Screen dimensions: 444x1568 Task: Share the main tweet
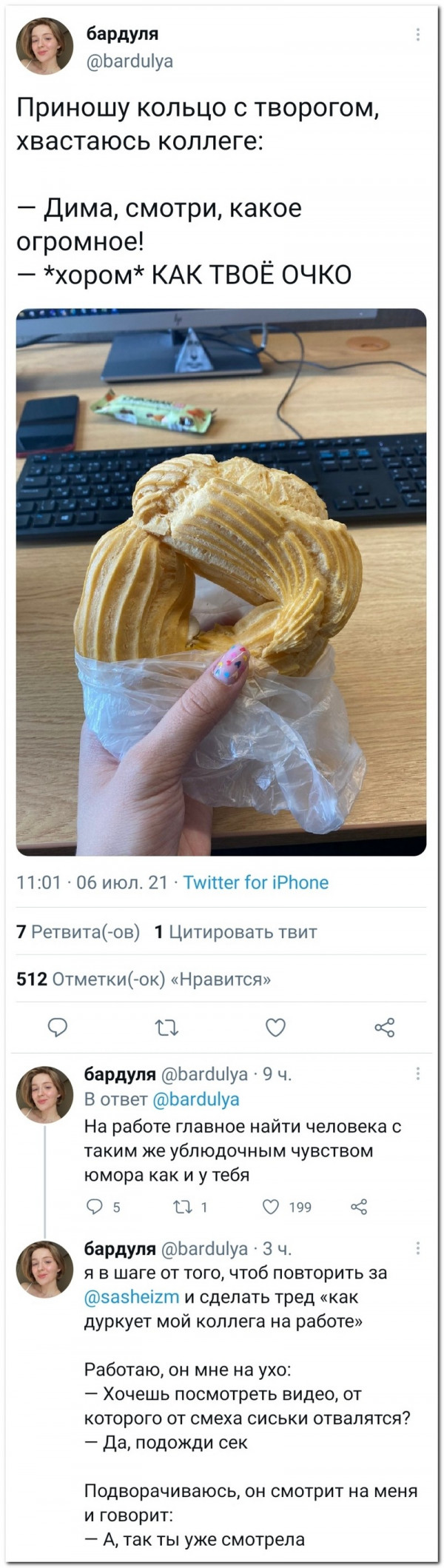tap(385, 1027)
